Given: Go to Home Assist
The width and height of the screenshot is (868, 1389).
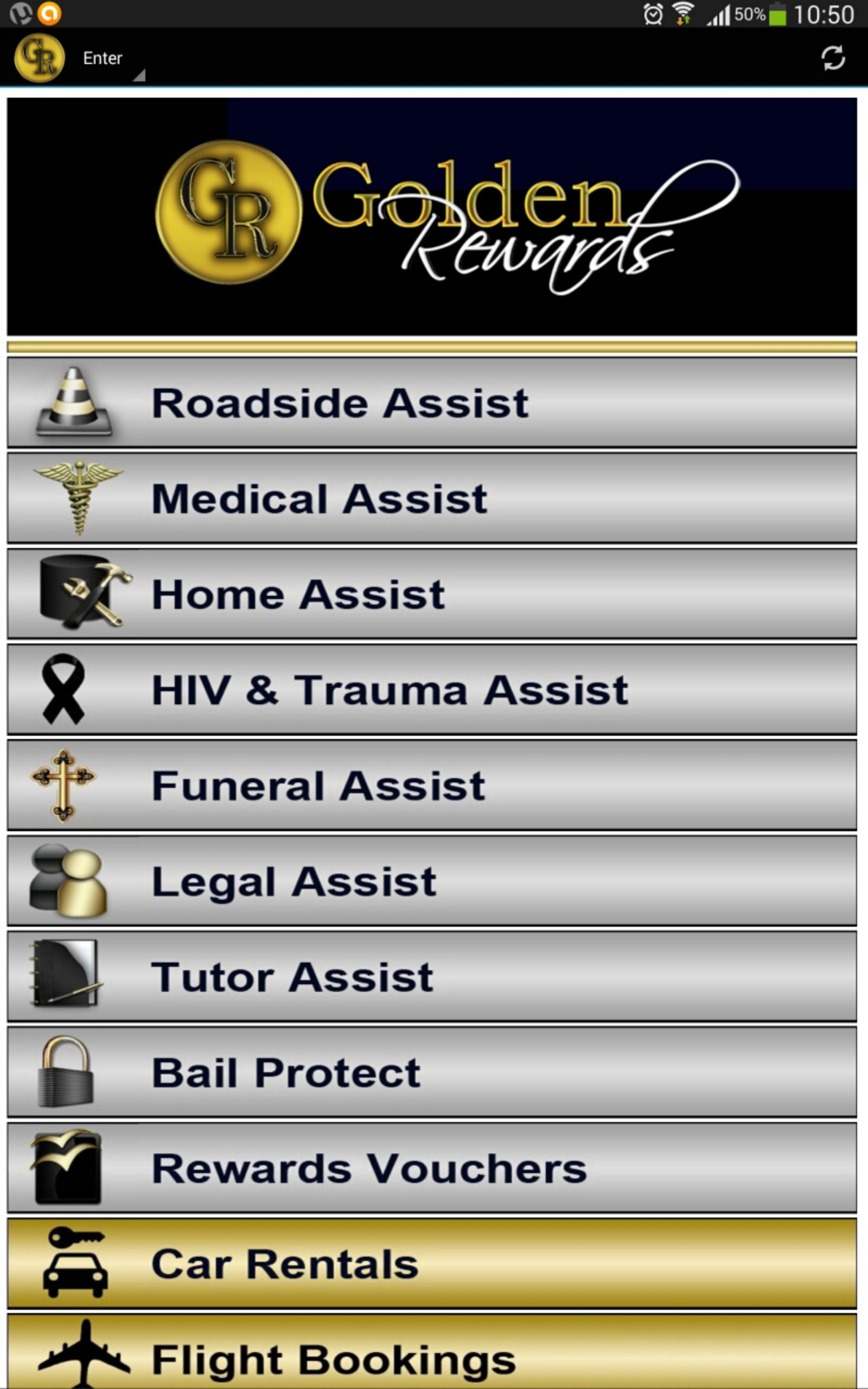Looking at the screenshot, I should 432,594.
